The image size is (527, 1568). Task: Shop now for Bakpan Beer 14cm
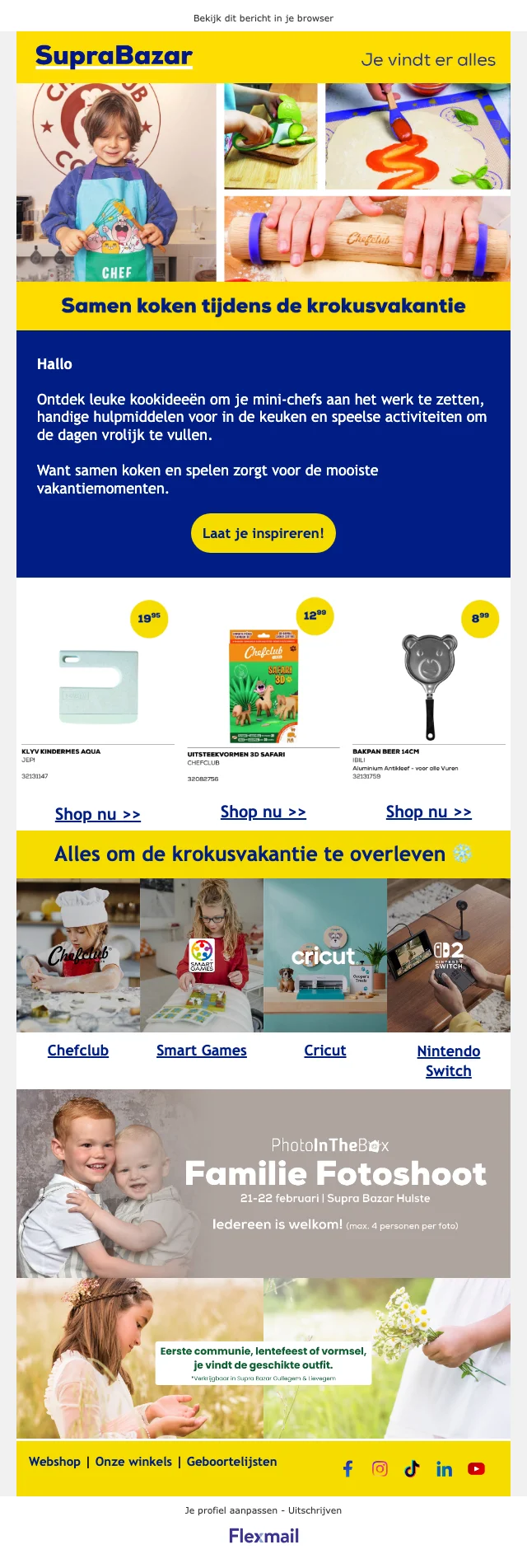429,812
